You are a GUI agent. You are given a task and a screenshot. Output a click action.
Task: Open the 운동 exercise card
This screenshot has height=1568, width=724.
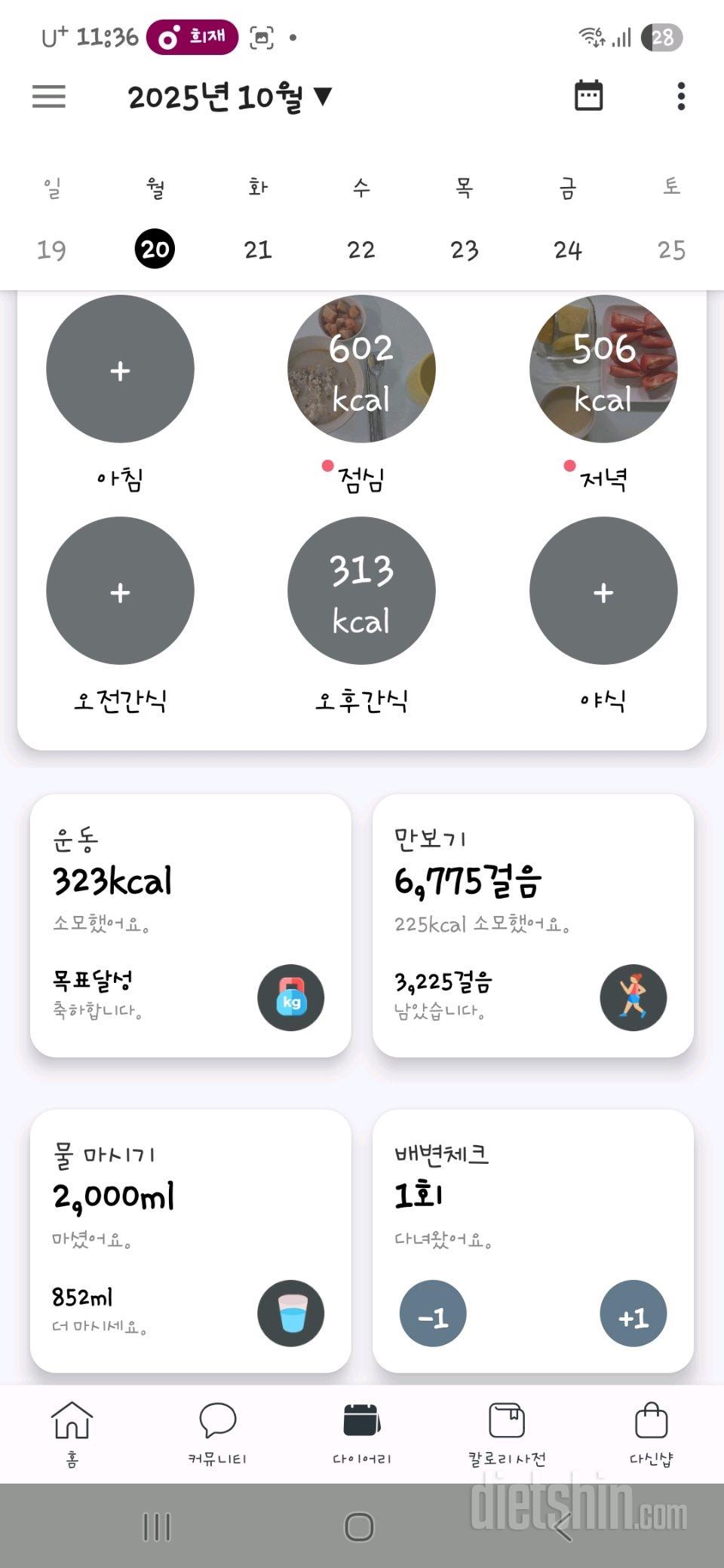190,925
